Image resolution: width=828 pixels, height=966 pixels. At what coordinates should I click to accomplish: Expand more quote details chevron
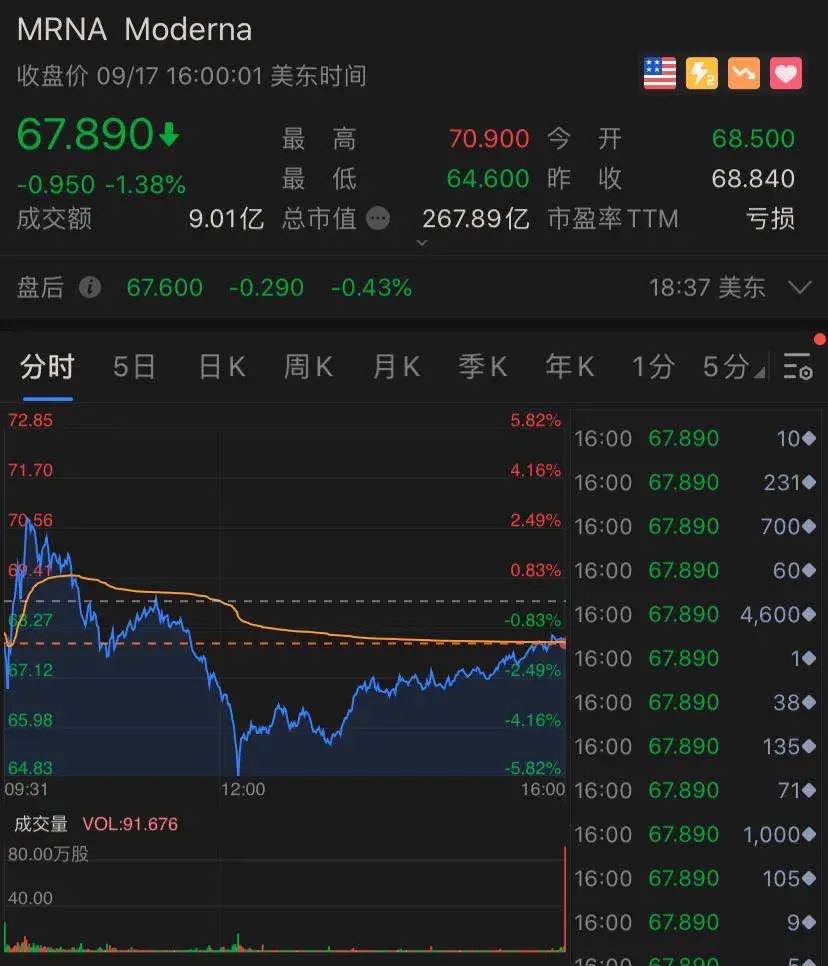click(422, 243)
